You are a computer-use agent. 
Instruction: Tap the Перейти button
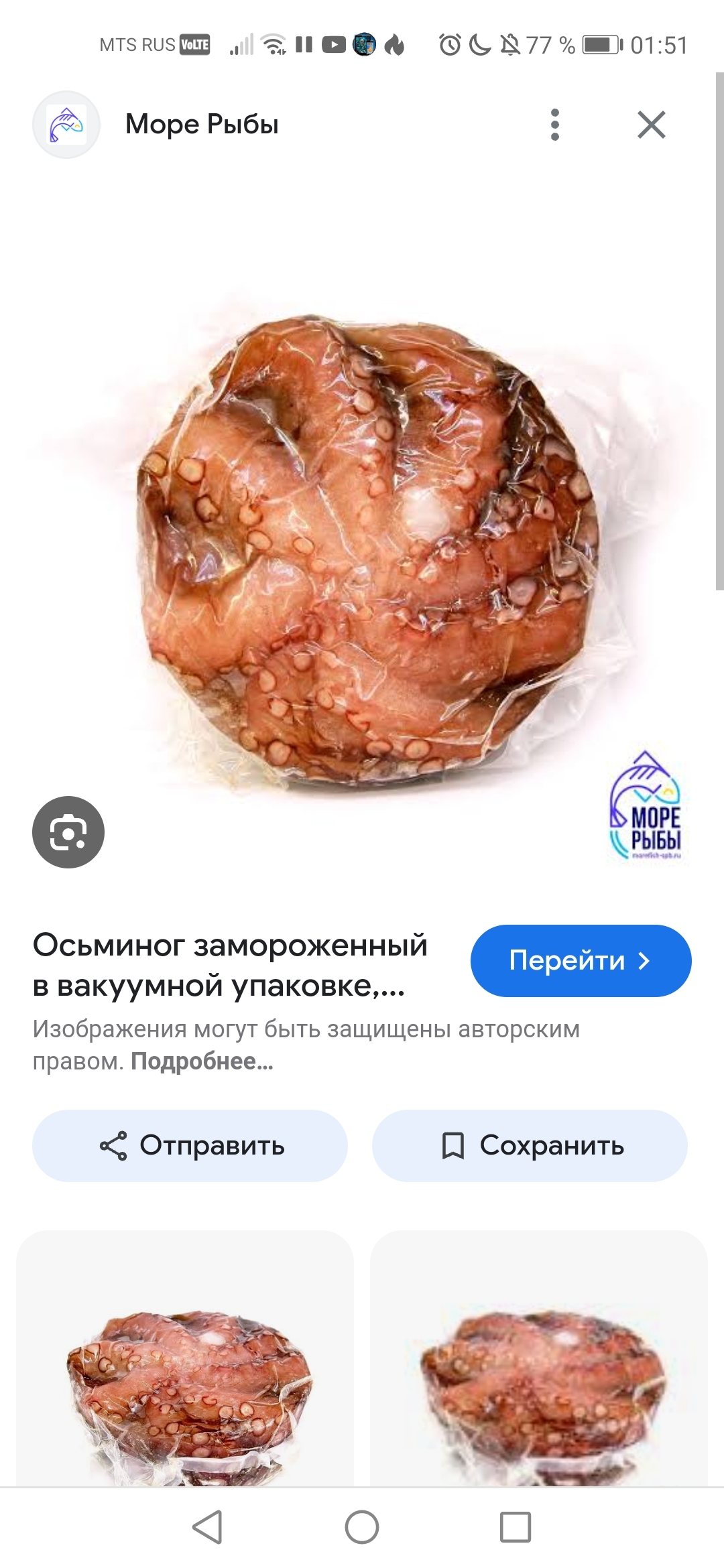coord(581,961)
